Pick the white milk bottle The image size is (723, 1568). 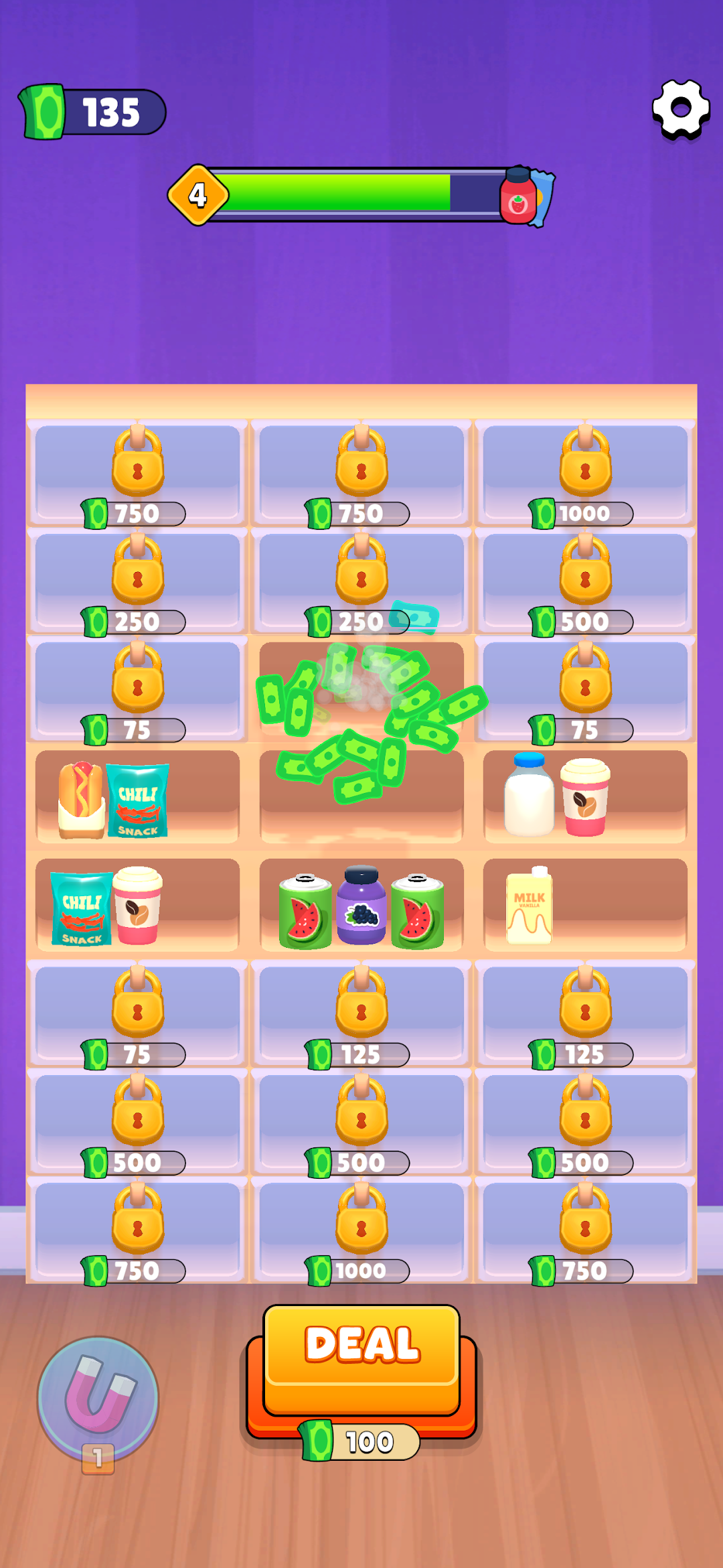tap(529, 796)
